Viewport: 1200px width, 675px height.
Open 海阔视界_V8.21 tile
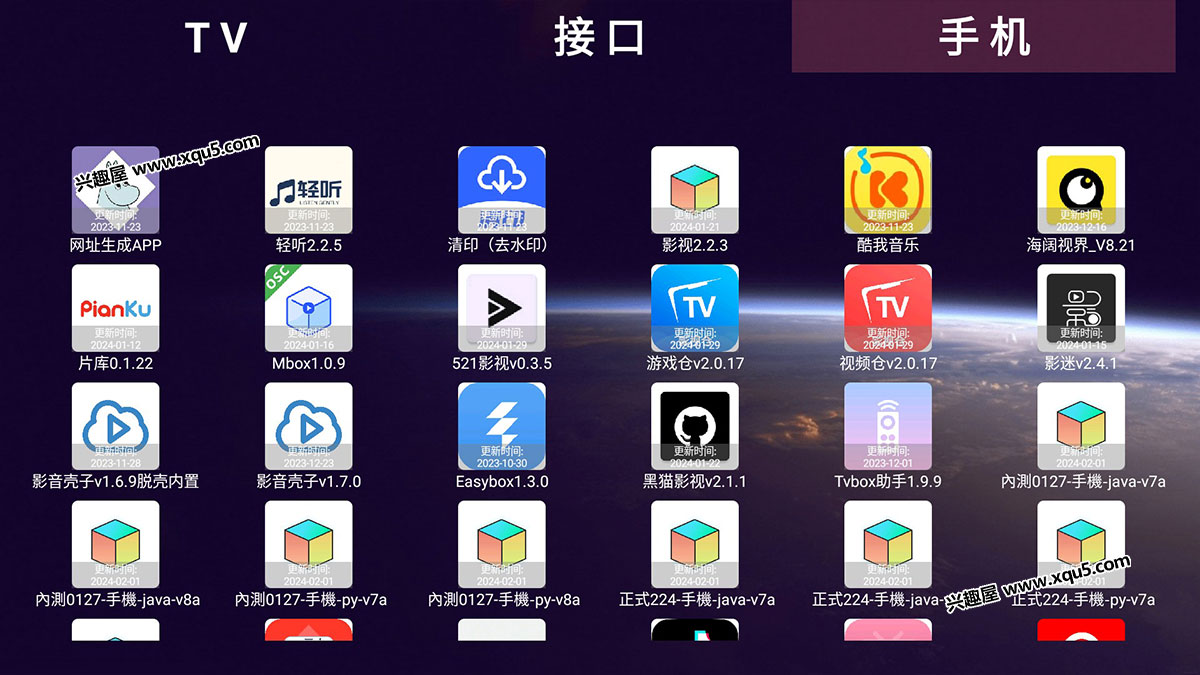[x=1080, y=190]
